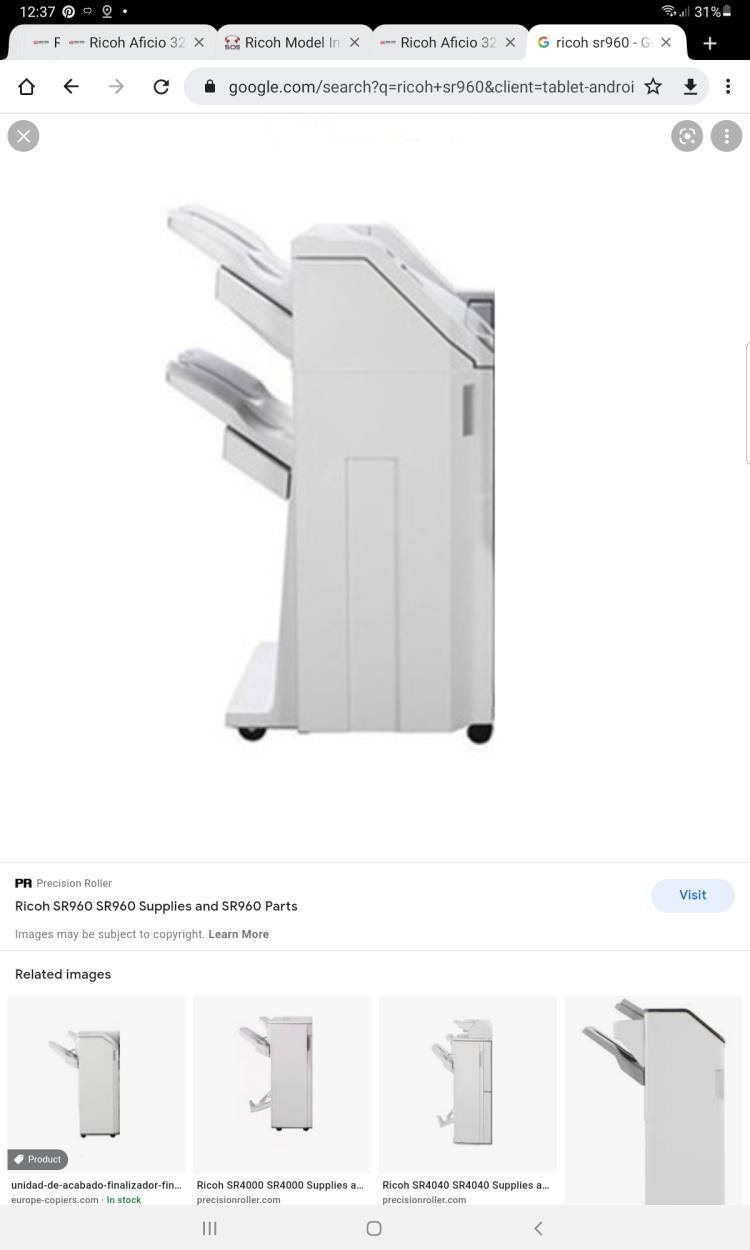Bookmark this page with the star
Viewport: 750px width, 1250px height.
(x=653, y=87)
